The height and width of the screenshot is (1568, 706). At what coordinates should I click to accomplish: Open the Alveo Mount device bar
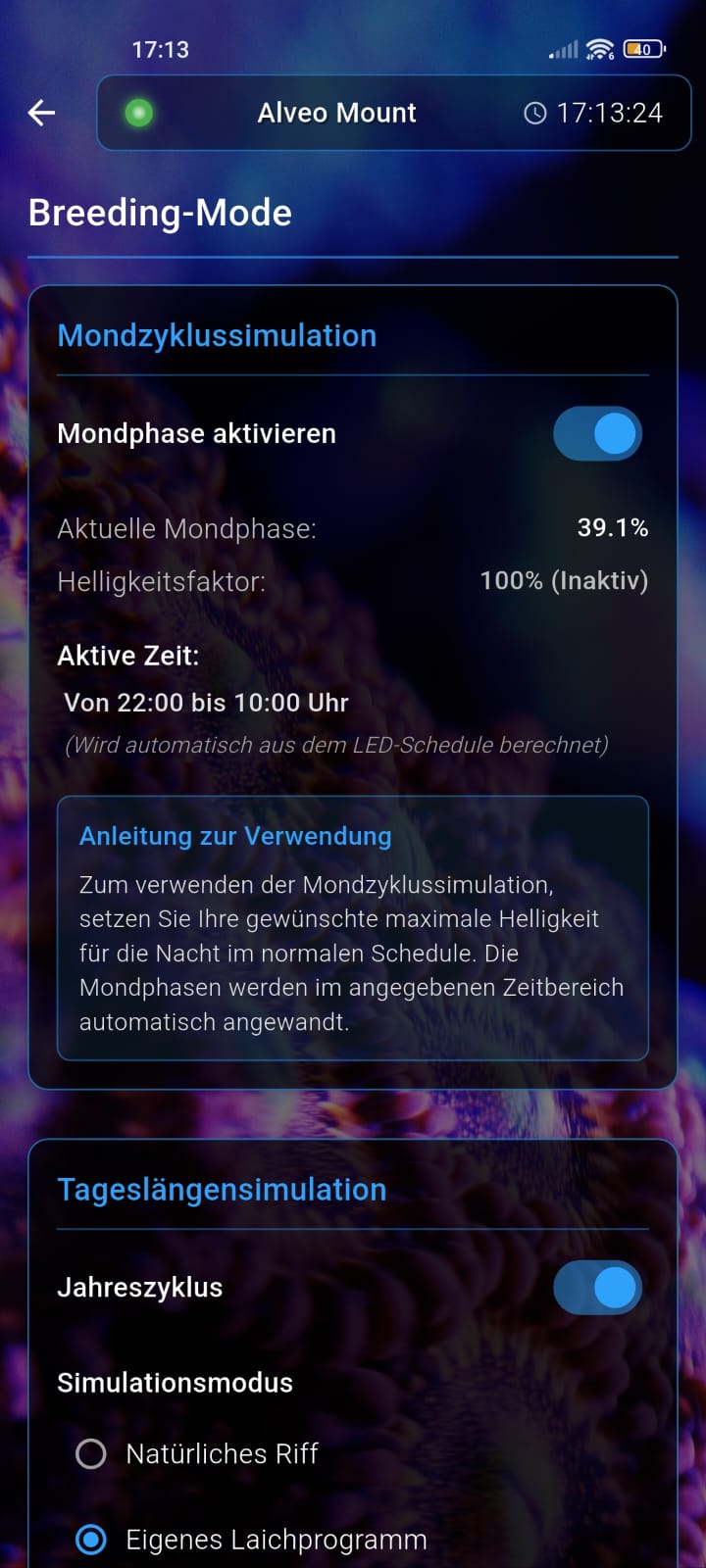coord(393,113)
